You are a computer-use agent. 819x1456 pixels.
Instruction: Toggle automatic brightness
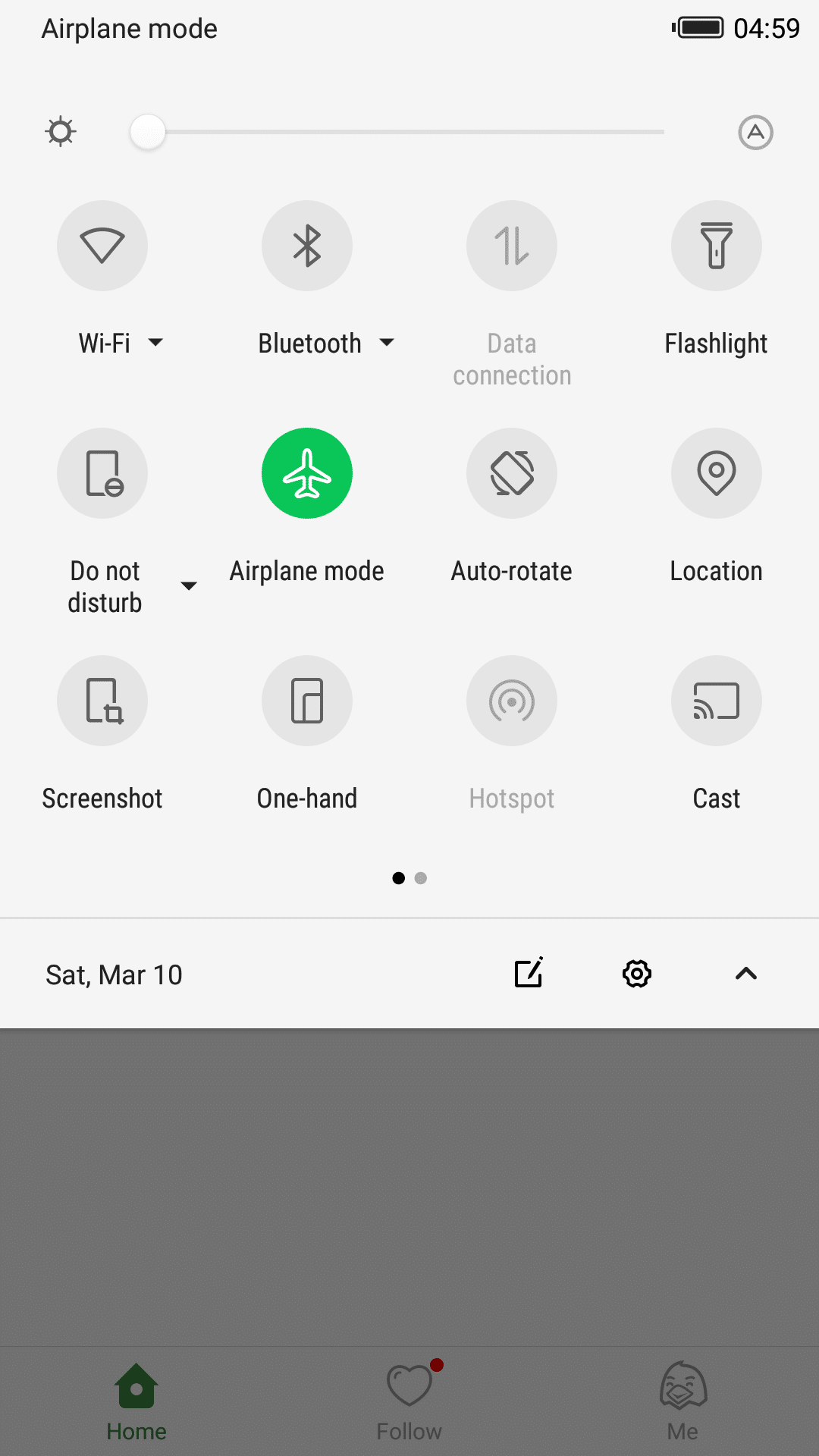(x=755, y=133)
